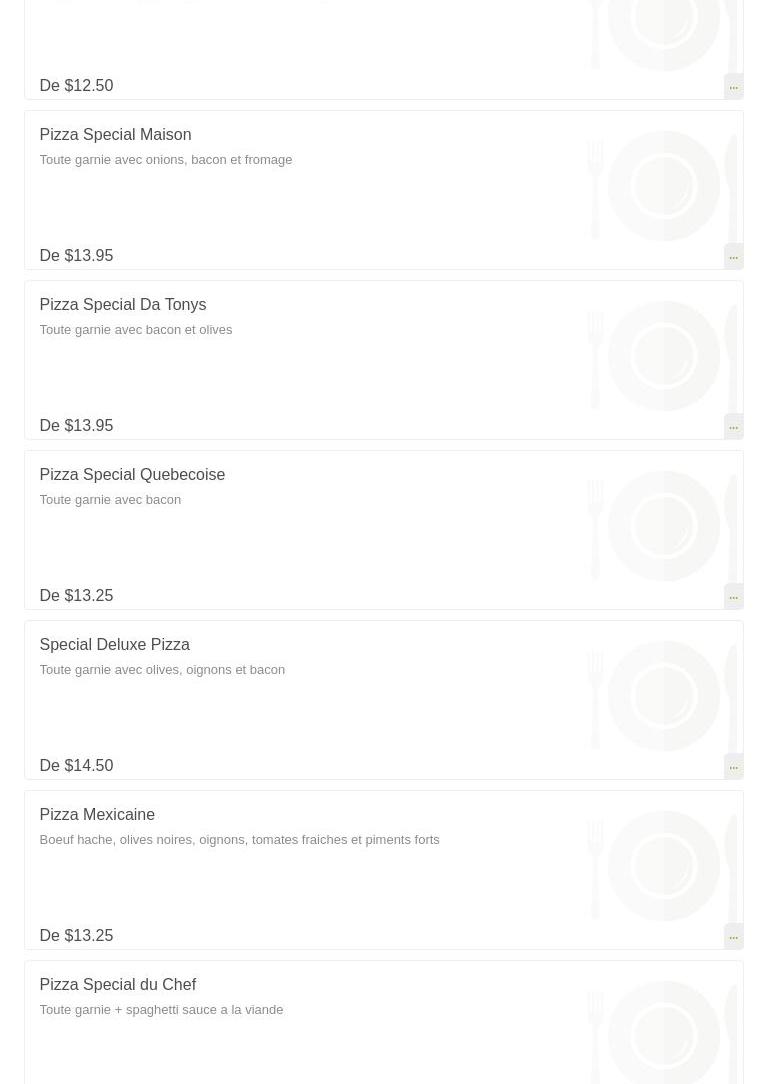This screenshot has height=1084, width=770.
Task: Tap the three dots on Pizza Mexicaine
Action: (733, 936)
